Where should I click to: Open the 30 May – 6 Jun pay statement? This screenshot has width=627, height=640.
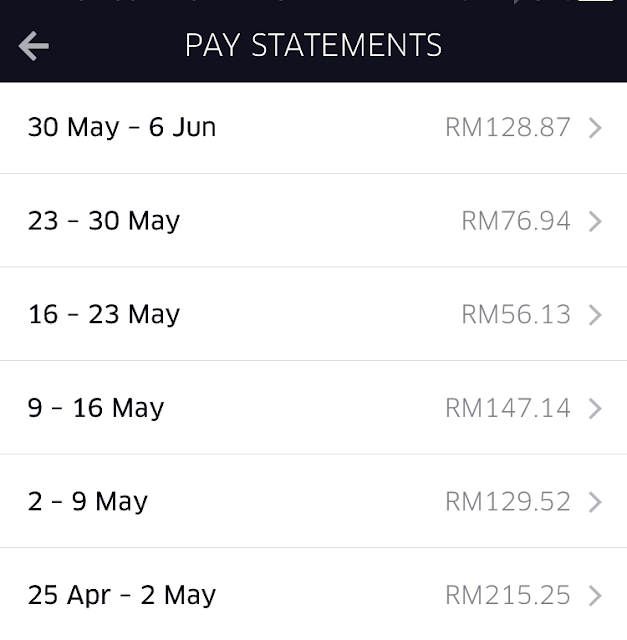point(313,128)
